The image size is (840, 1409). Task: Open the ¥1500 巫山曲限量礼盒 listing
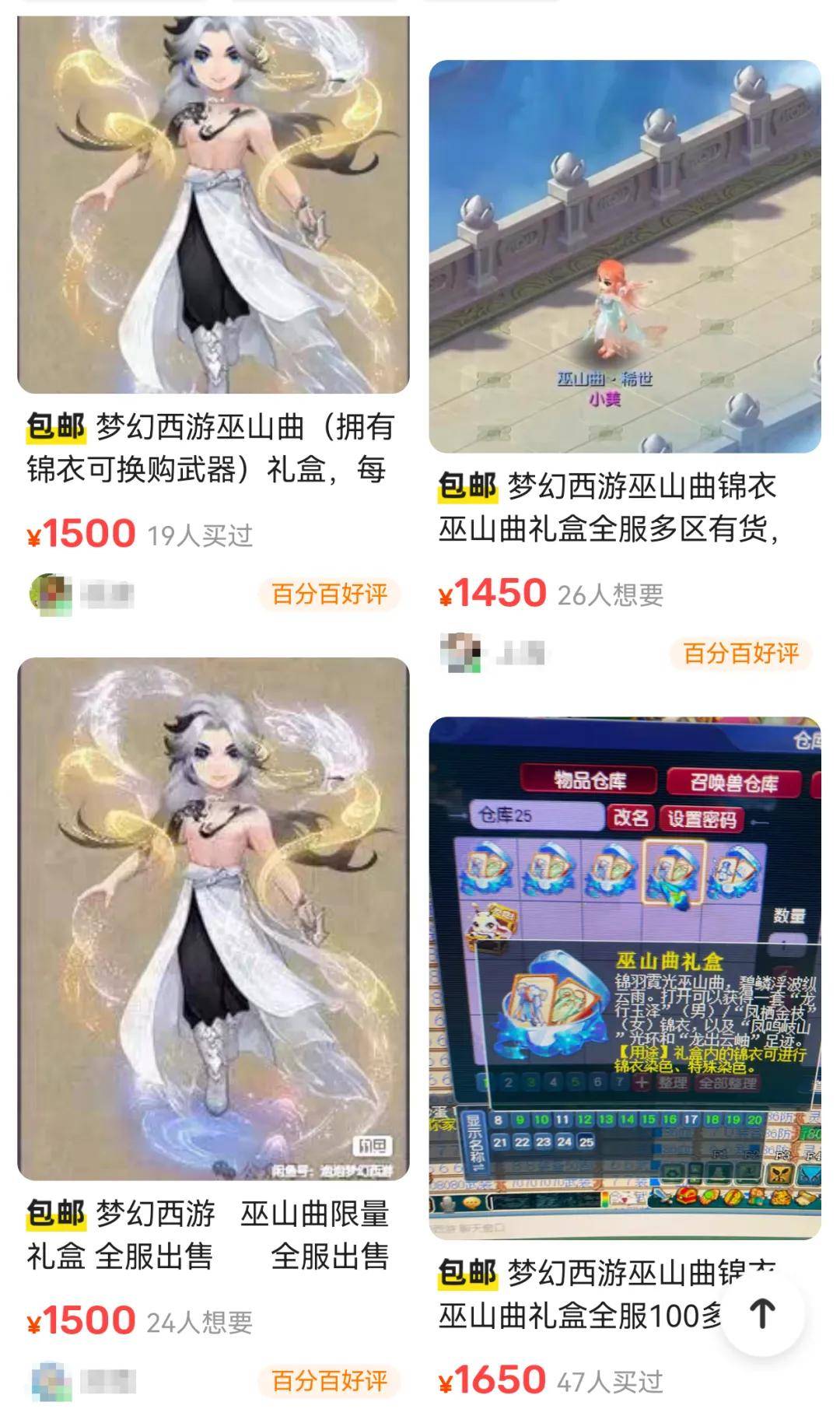[x=213, y=918]
